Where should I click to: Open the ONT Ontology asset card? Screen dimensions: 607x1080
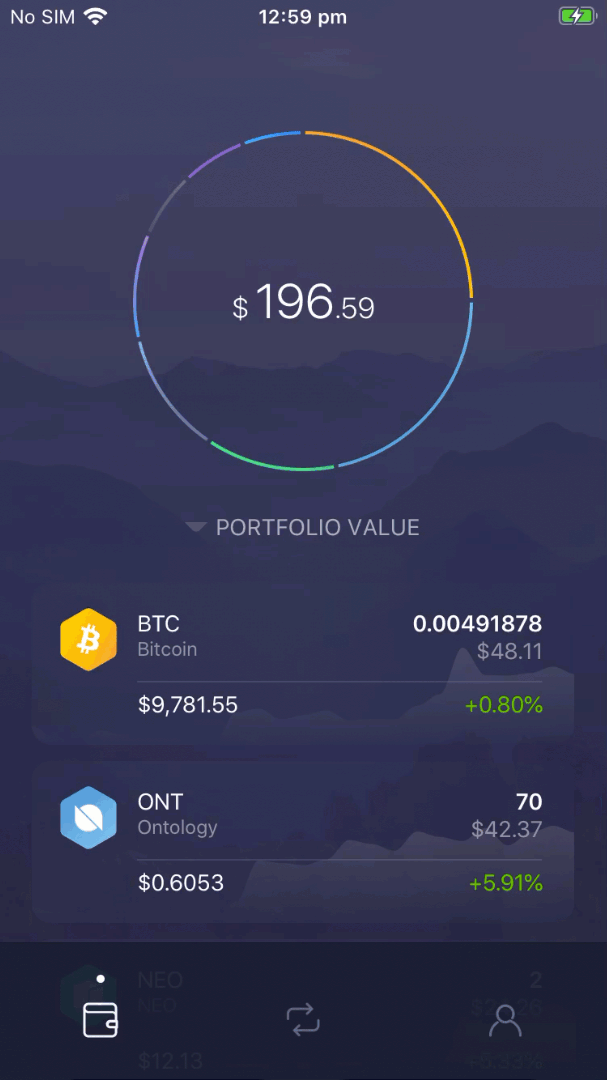click(303, 842)
